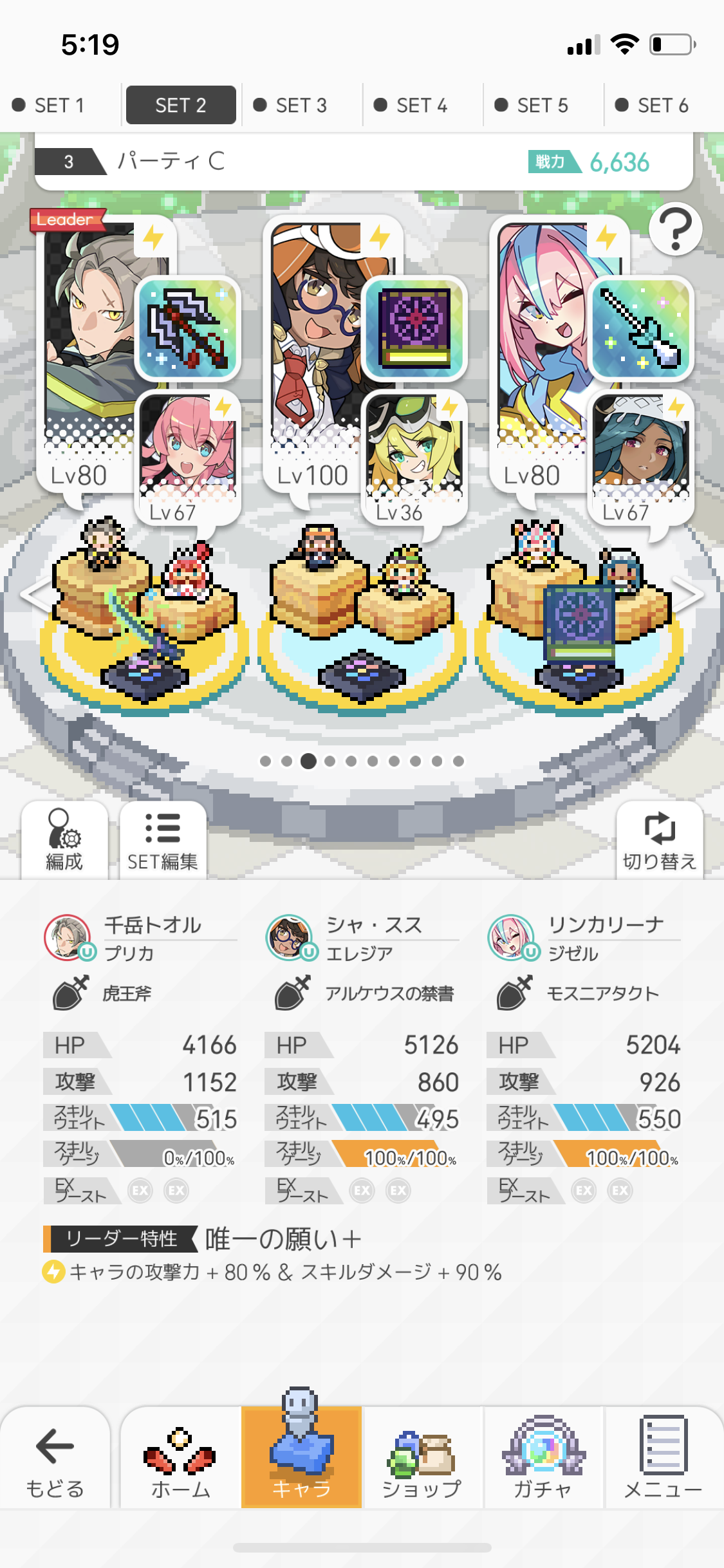Screen dimensions: 724x1568
Task: Go to next party with right arrow
Action: tap(690, 595)
